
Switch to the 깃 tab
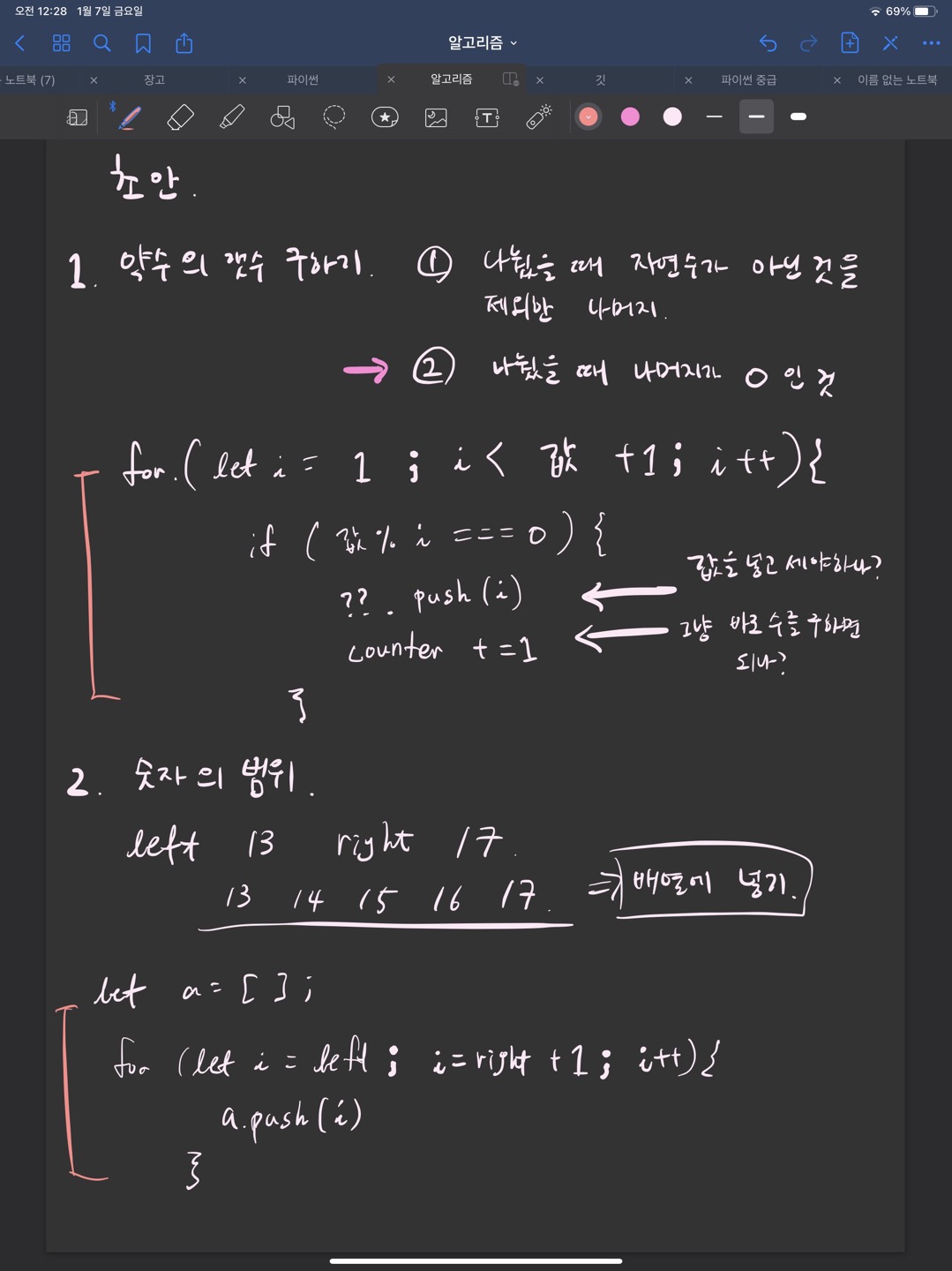(x=600, y=79)
